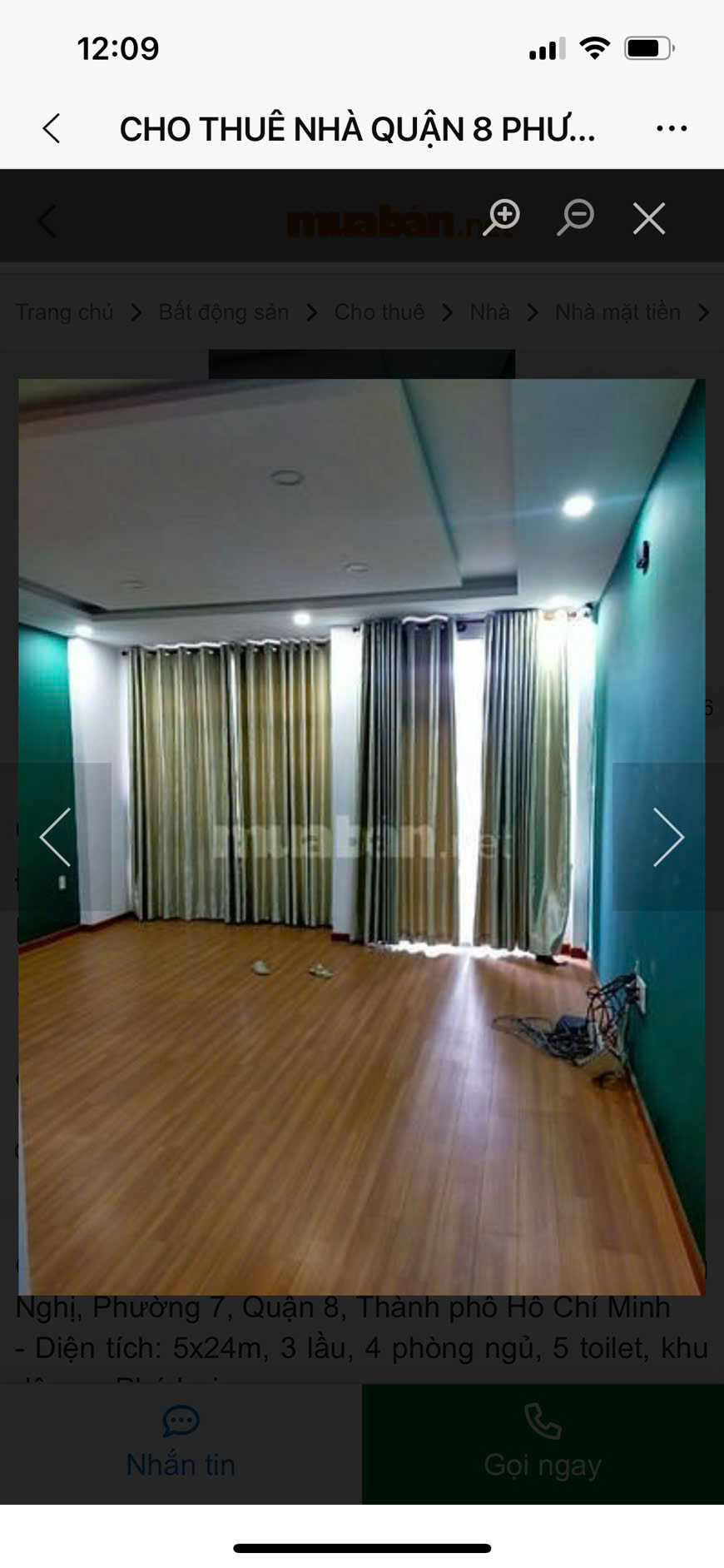The width and height of the screenshot is (724, 1568).
Task: Show the next photo
Action: 667,837
